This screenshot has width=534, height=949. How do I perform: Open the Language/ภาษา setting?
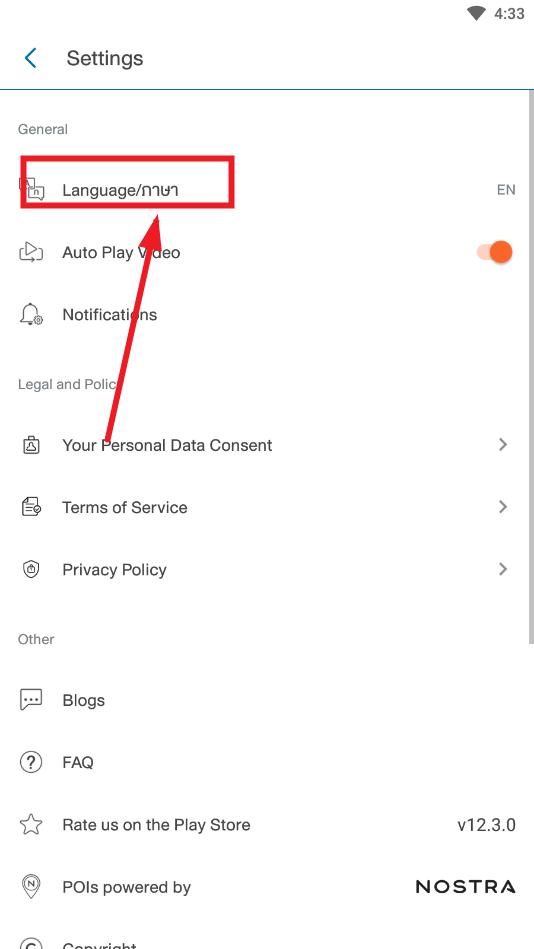pos(267,190)
